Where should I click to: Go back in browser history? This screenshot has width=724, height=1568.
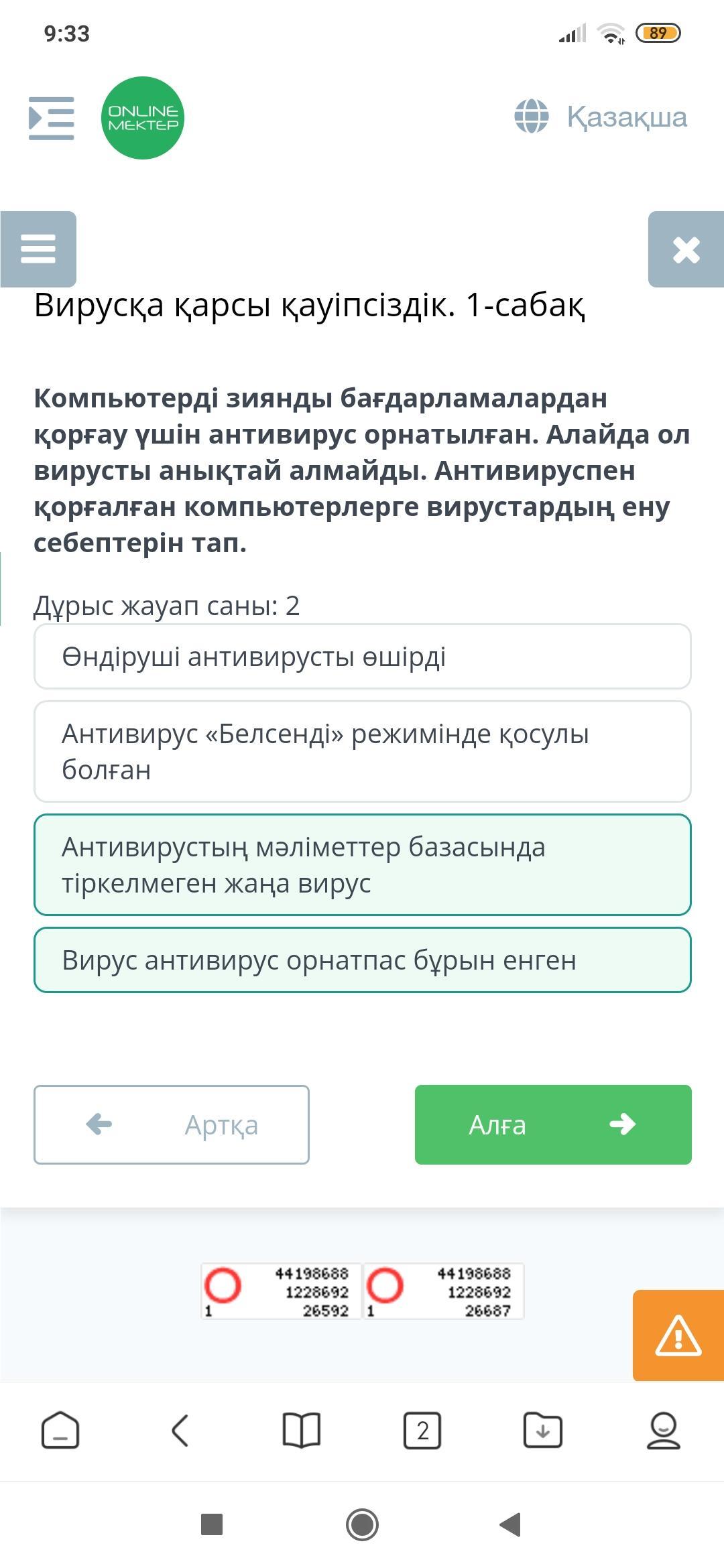180,1431
